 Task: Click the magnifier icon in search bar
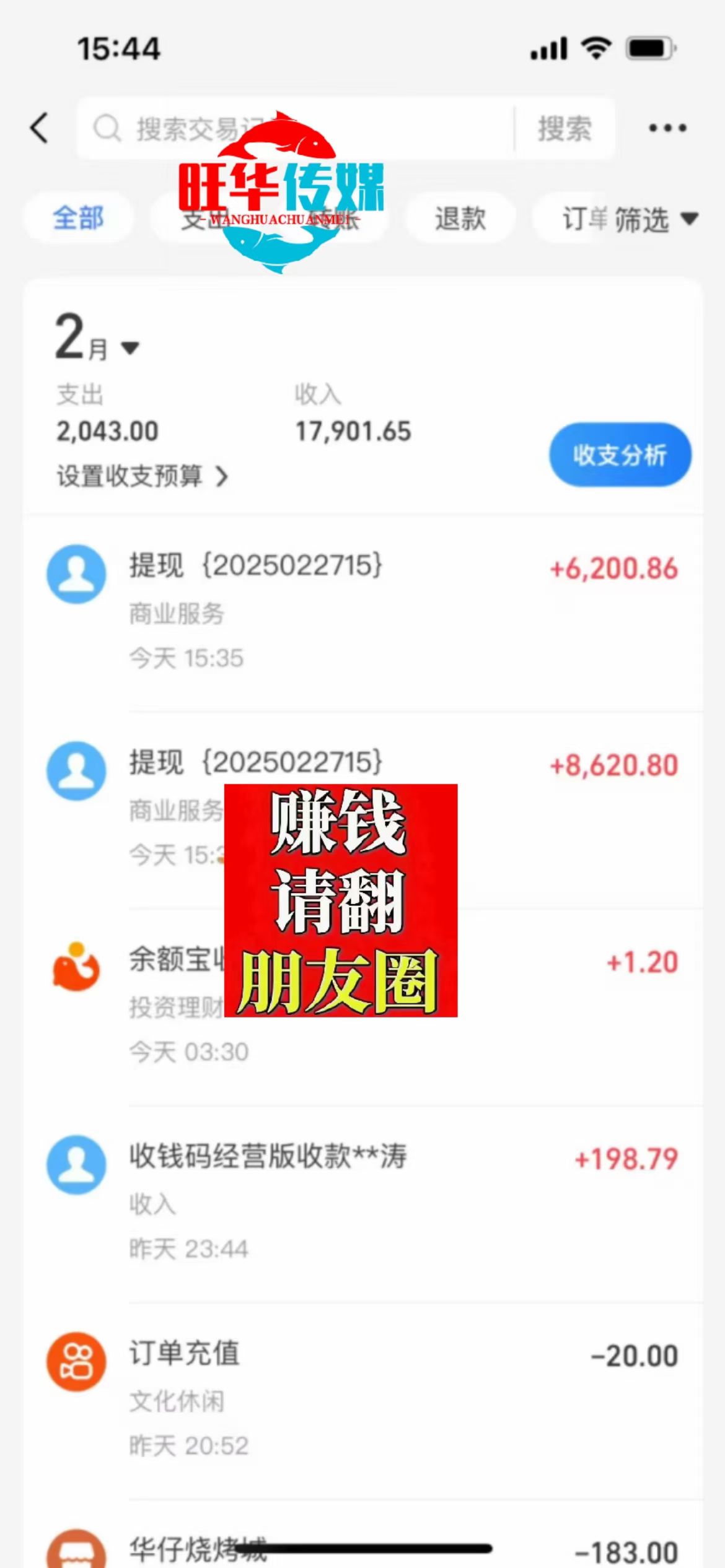[108, 129]
